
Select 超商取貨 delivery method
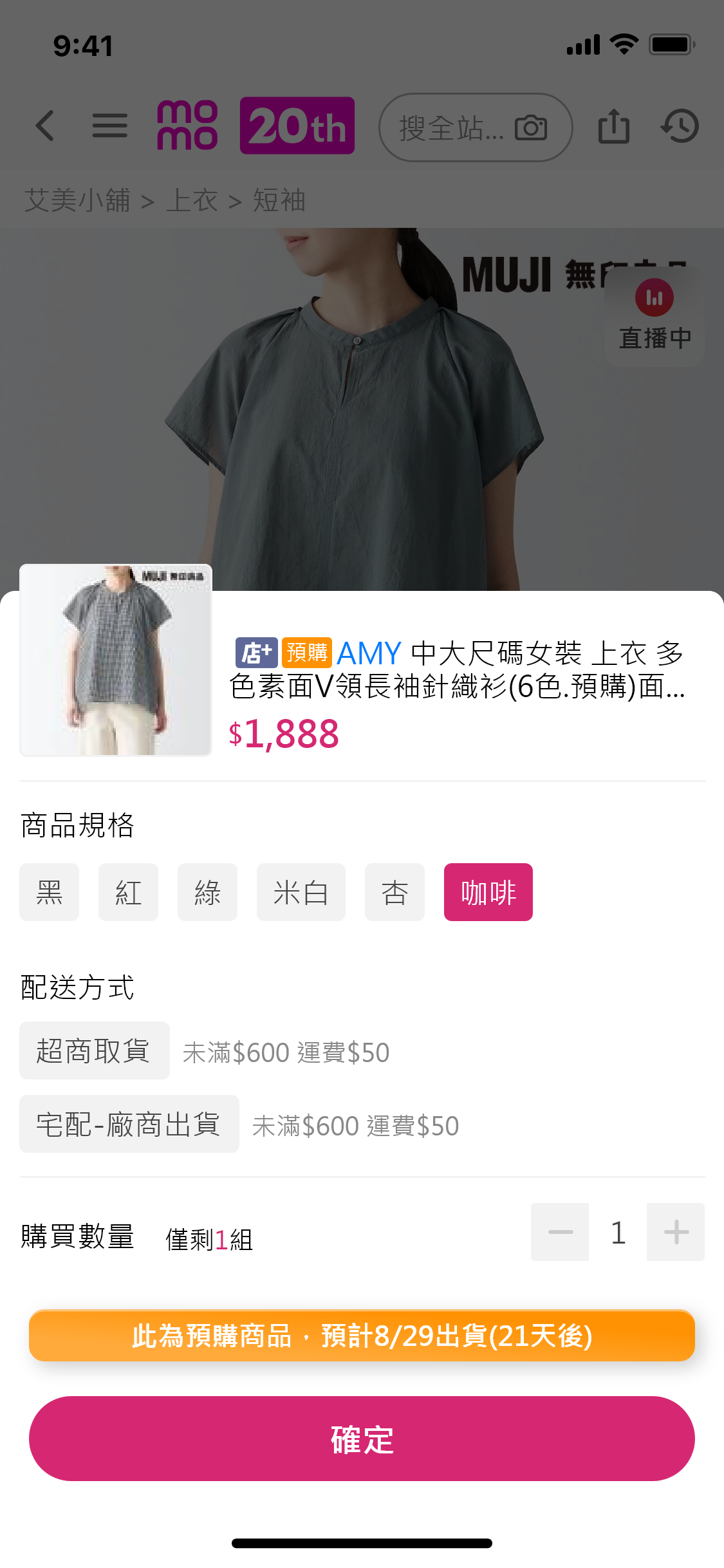click(x=94, y=1050)
